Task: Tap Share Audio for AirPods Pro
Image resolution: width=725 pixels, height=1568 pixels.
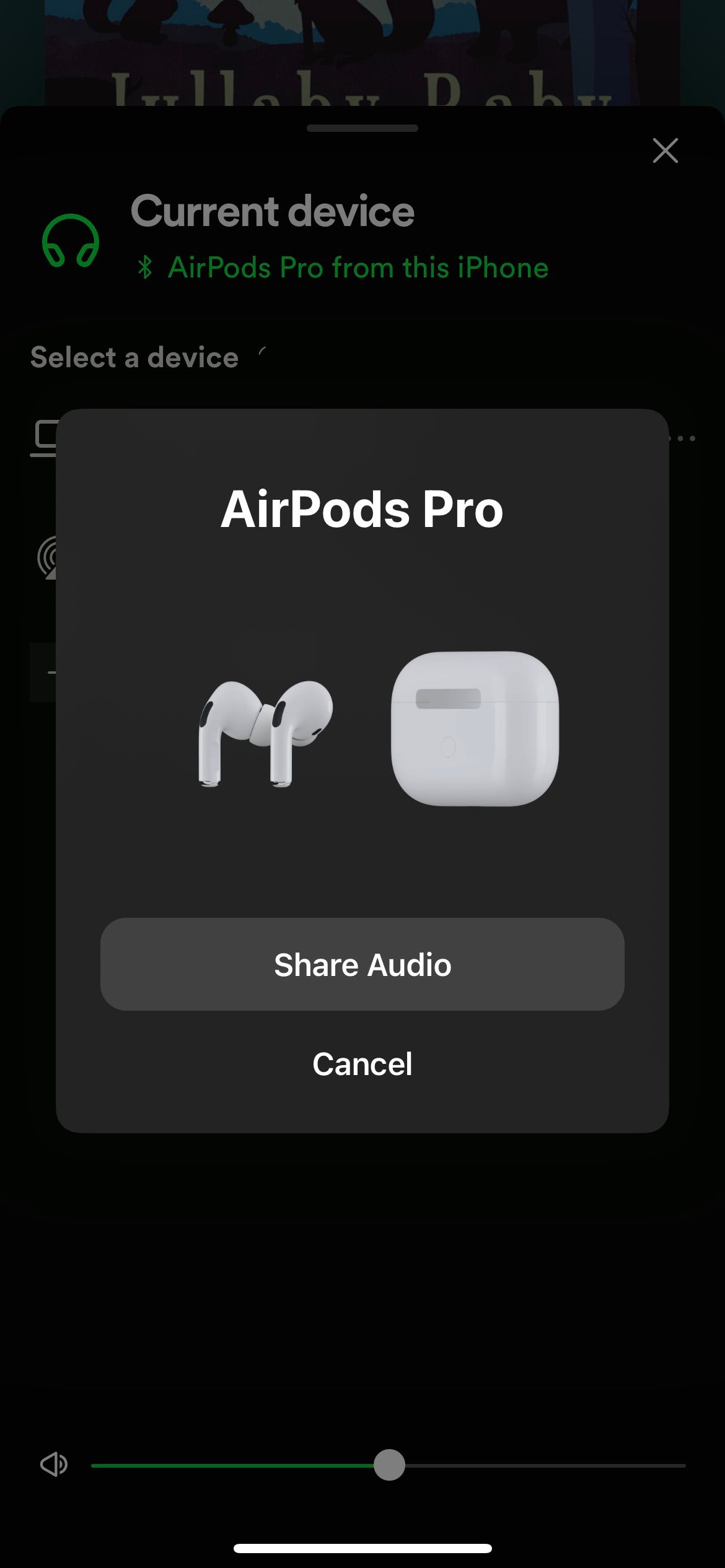Action: coord(362,964)
